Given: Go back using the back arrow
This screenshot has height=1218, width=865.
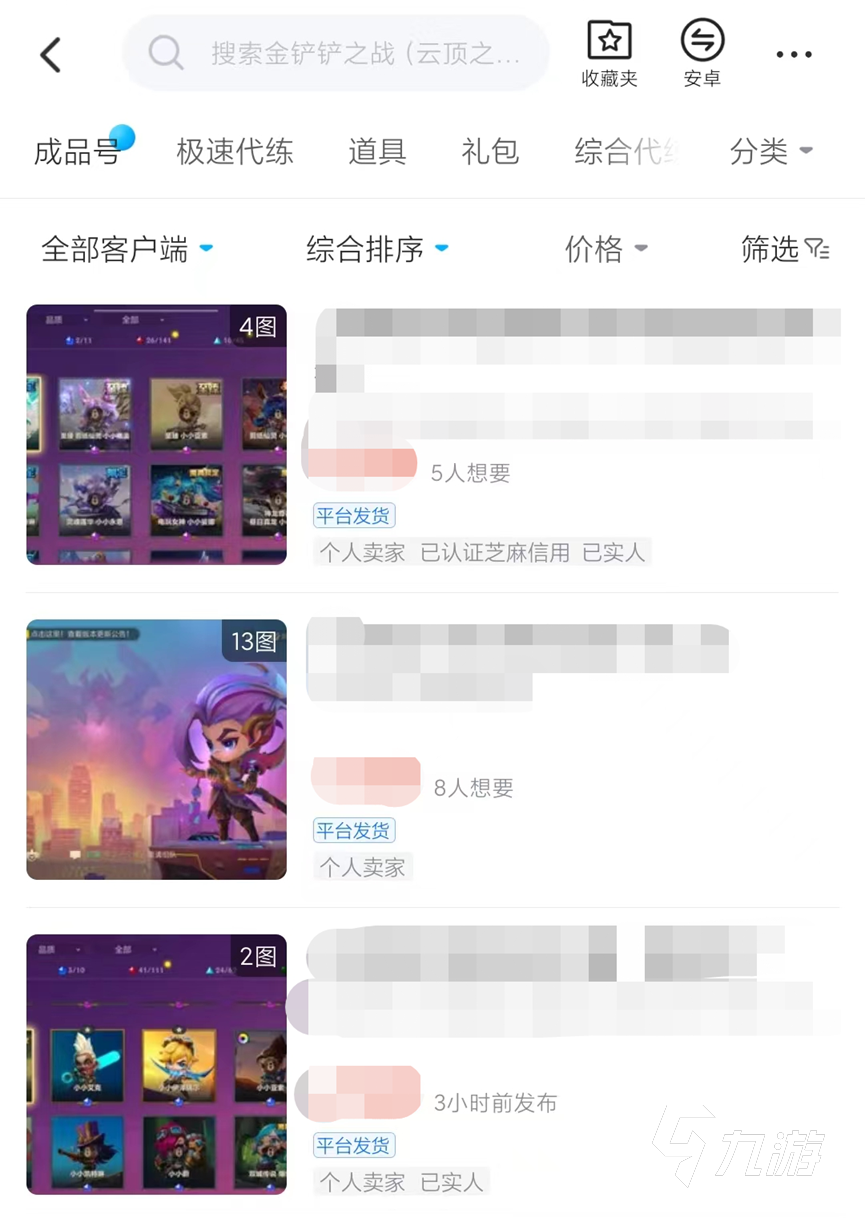Looking at the screenshot, I should pos(51,54).
